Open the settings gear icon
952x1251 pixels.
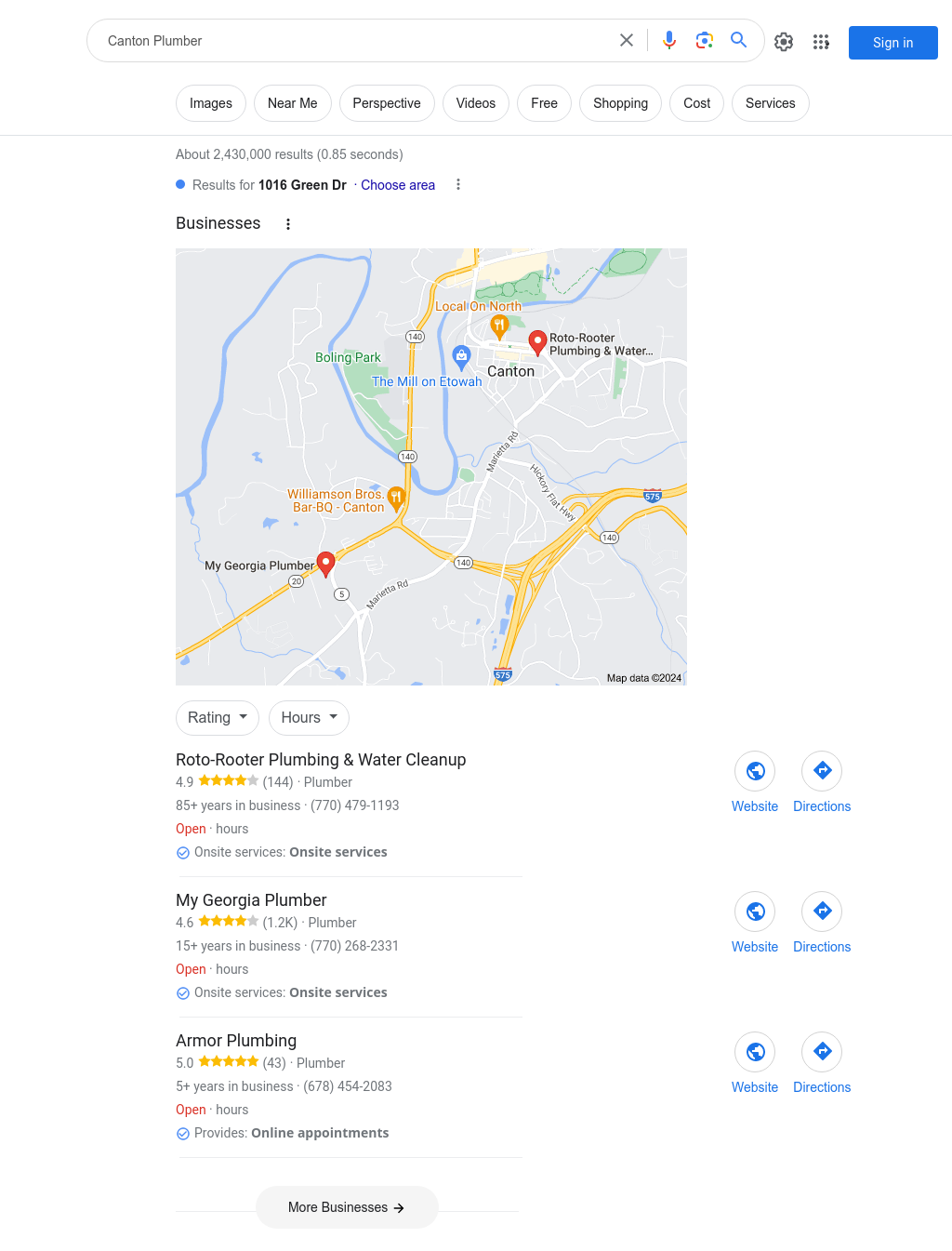[x=784, y=42]
